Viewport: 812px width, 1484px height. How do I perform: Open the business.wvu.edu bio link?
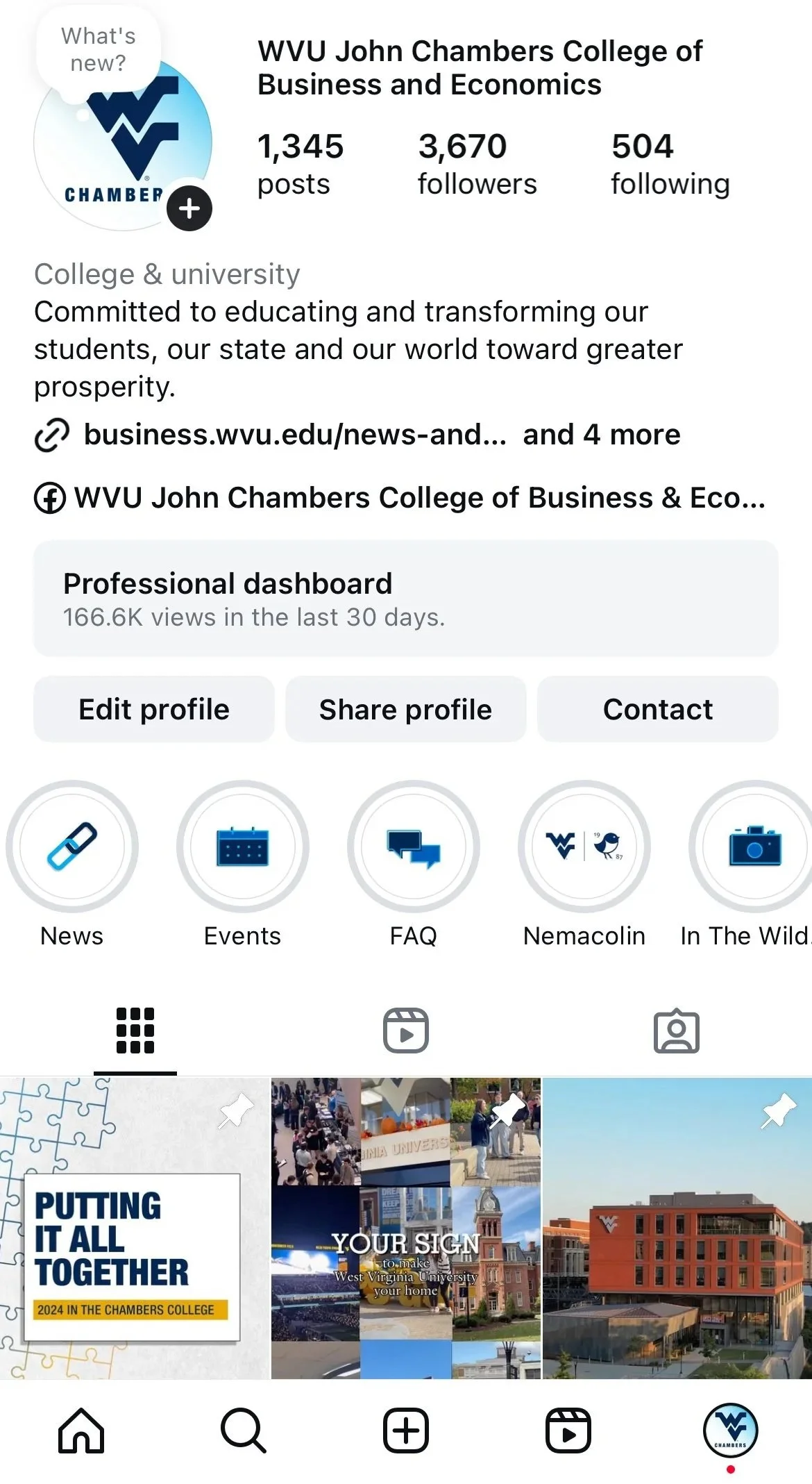click(x=295, y=435)
